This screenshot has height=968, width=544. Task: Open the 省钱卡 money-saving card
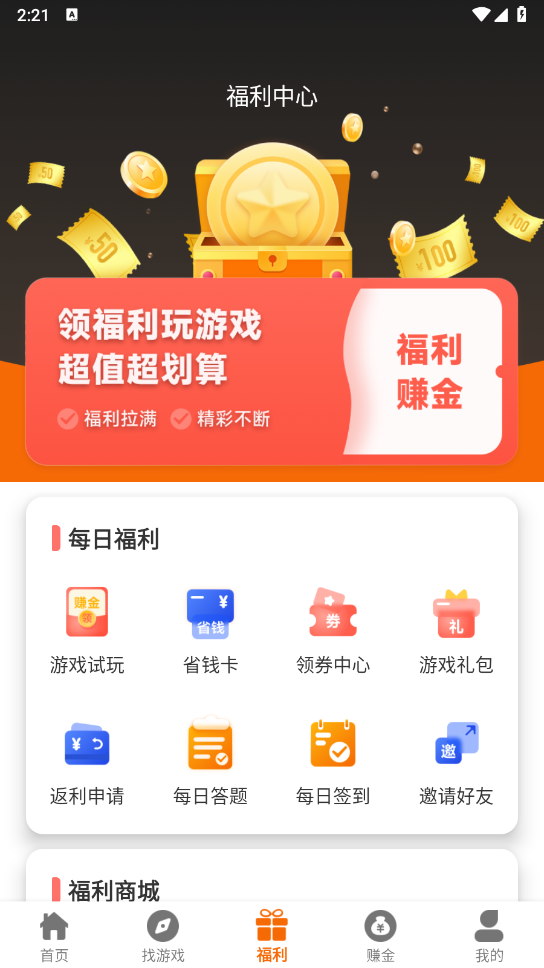point(210,630)
